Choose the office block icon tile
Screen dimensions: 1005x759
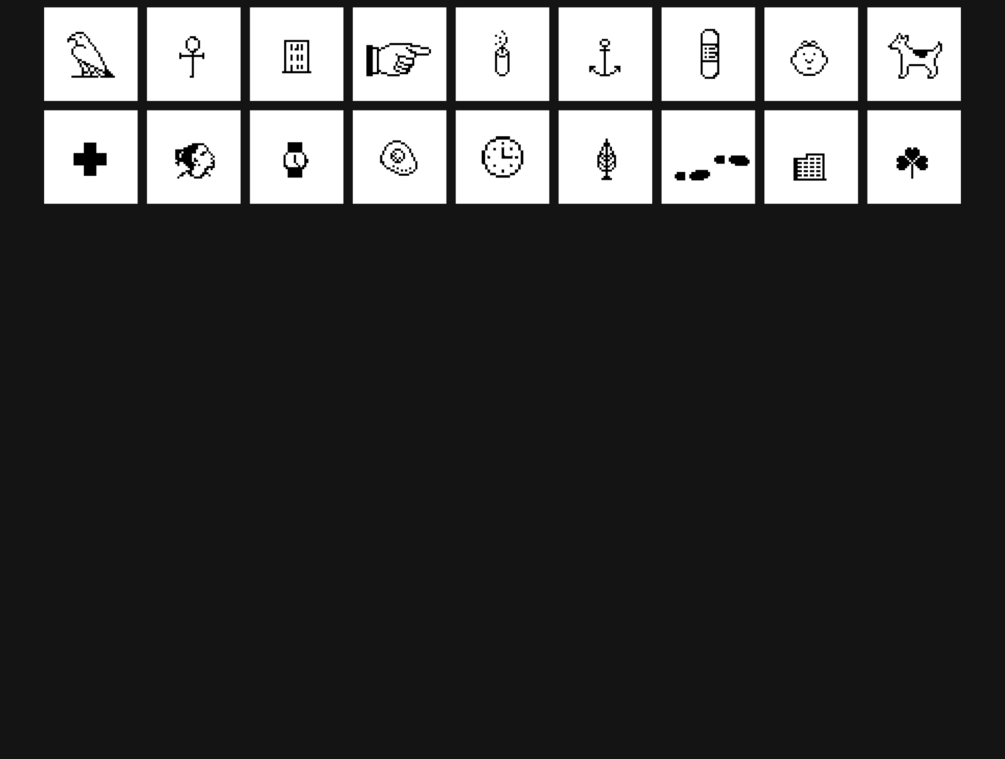(811, 158)
